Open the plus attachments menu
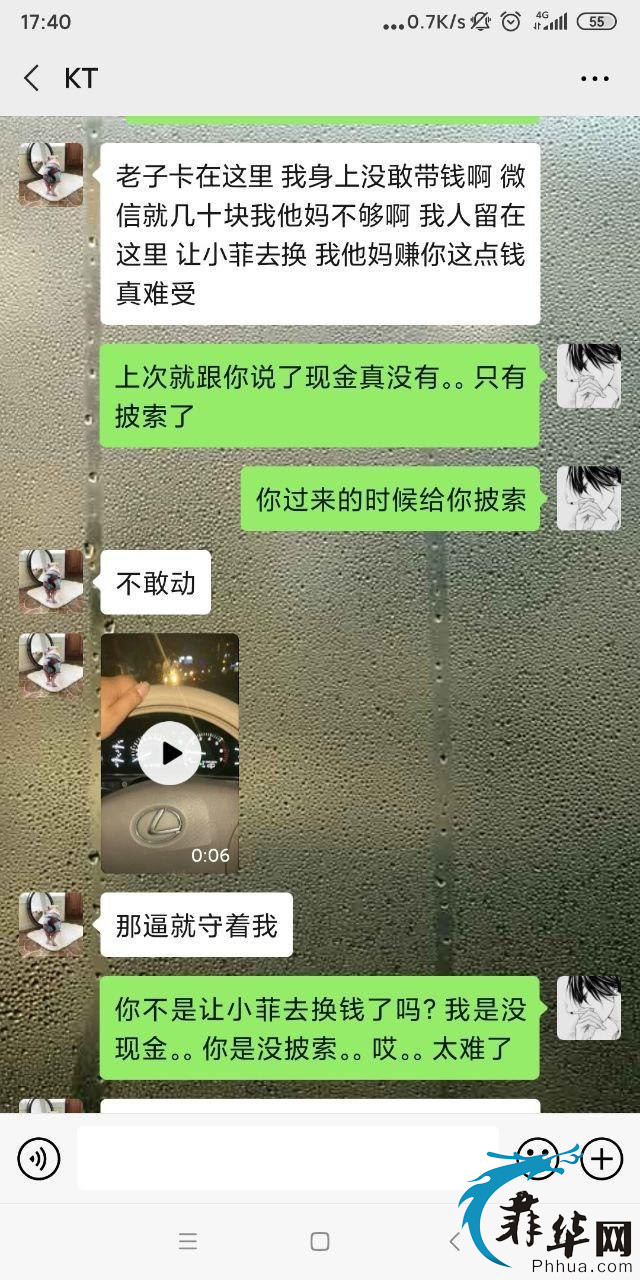Image resolution: width=640 pixels, height=1280 pixels. coord(601,1158)
